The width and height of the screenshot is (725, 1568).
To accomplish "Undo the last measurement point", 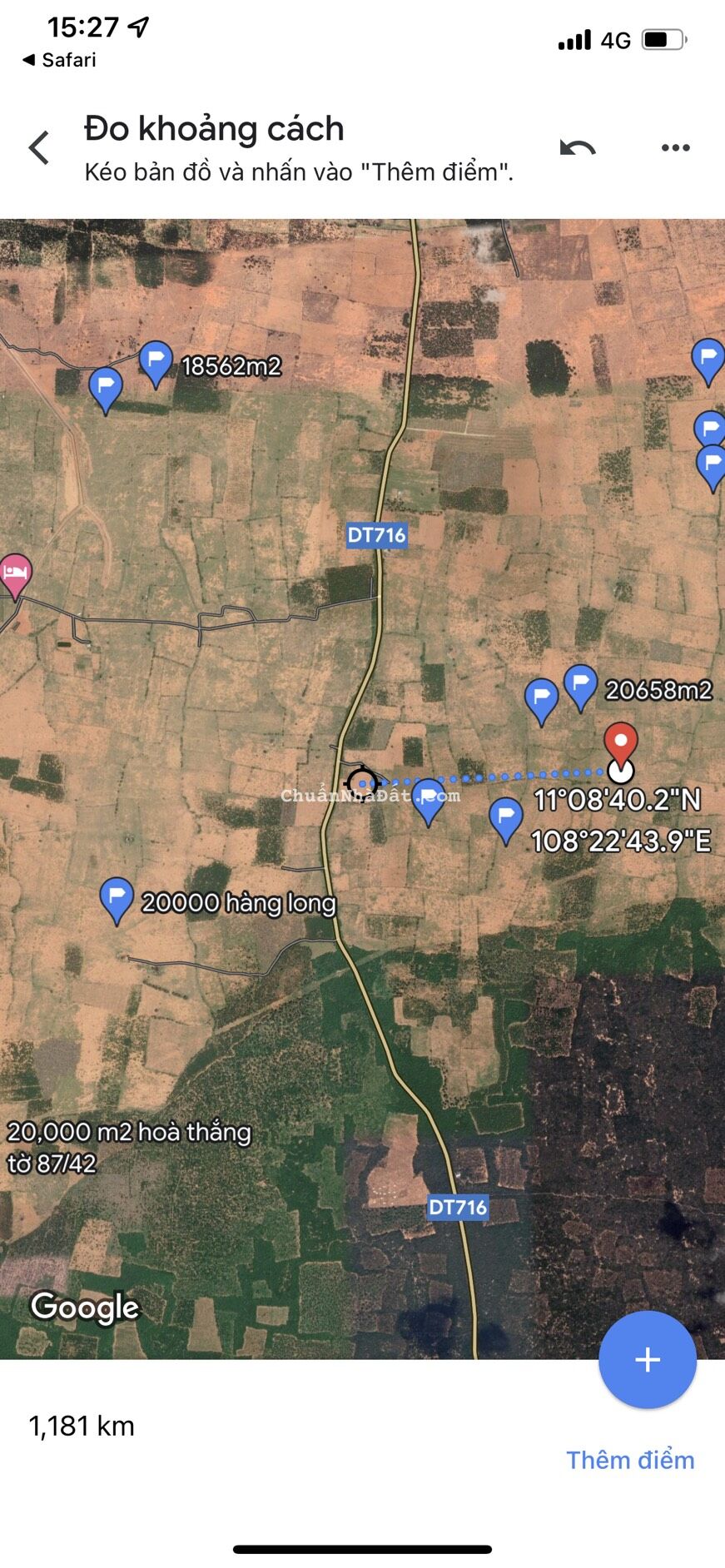I will click(578, 148).
